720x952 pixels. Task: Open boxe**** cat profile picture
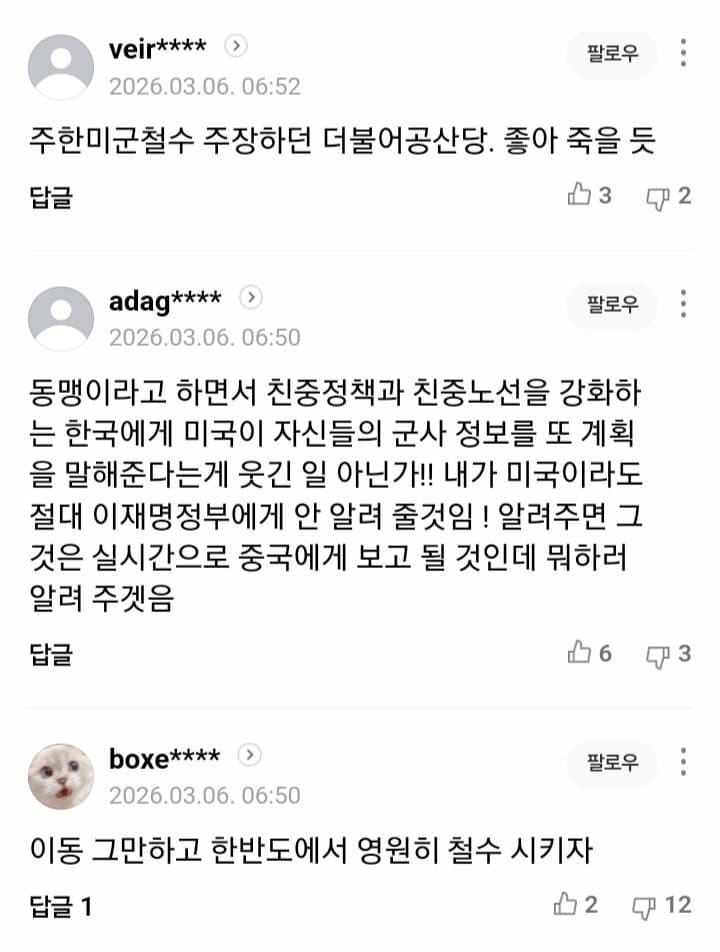60,776
